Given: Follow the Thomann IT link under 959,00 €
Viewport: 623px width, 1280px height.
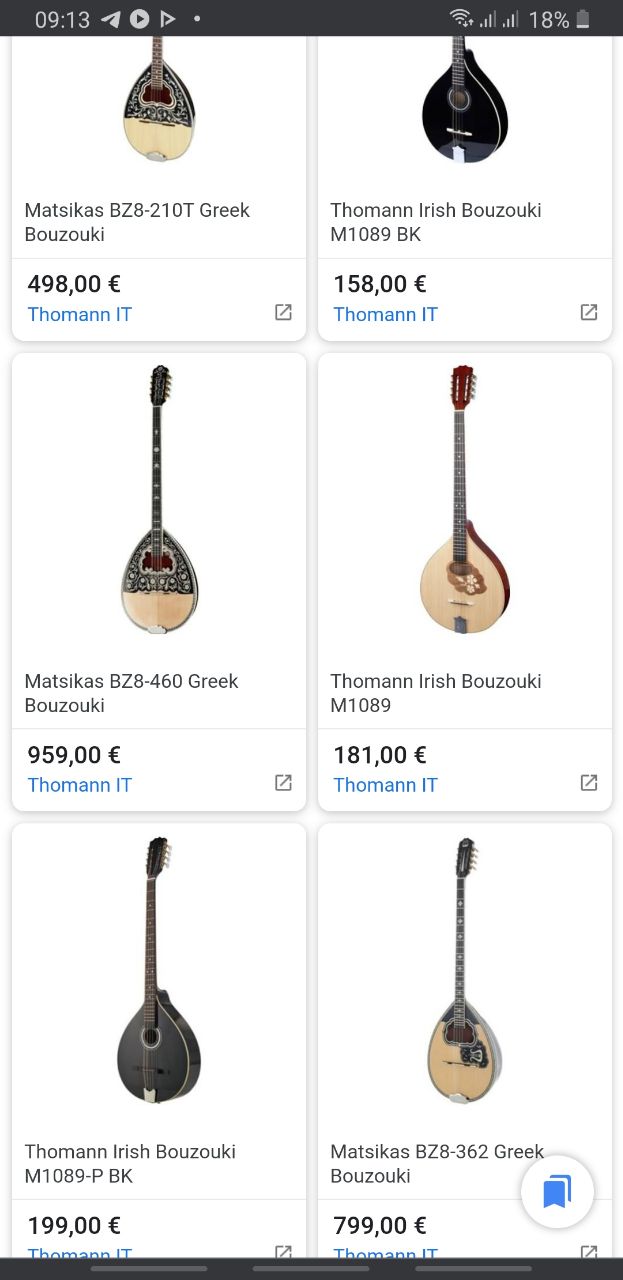Looking at the screenshot, I should click(80, 785).
